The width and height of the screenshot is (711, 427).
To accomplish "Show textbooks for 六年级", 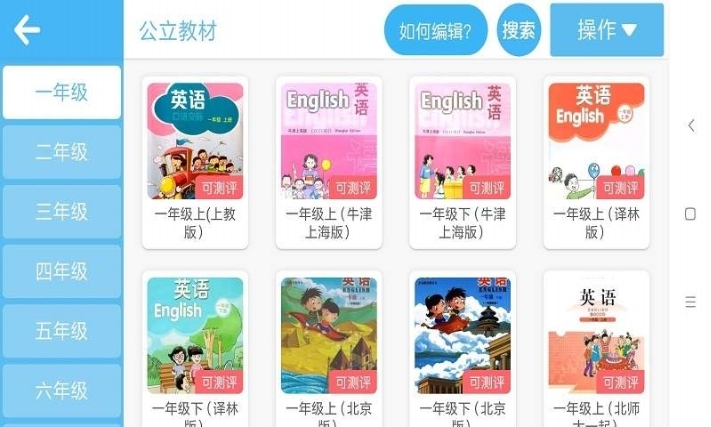I will point(62,390).
